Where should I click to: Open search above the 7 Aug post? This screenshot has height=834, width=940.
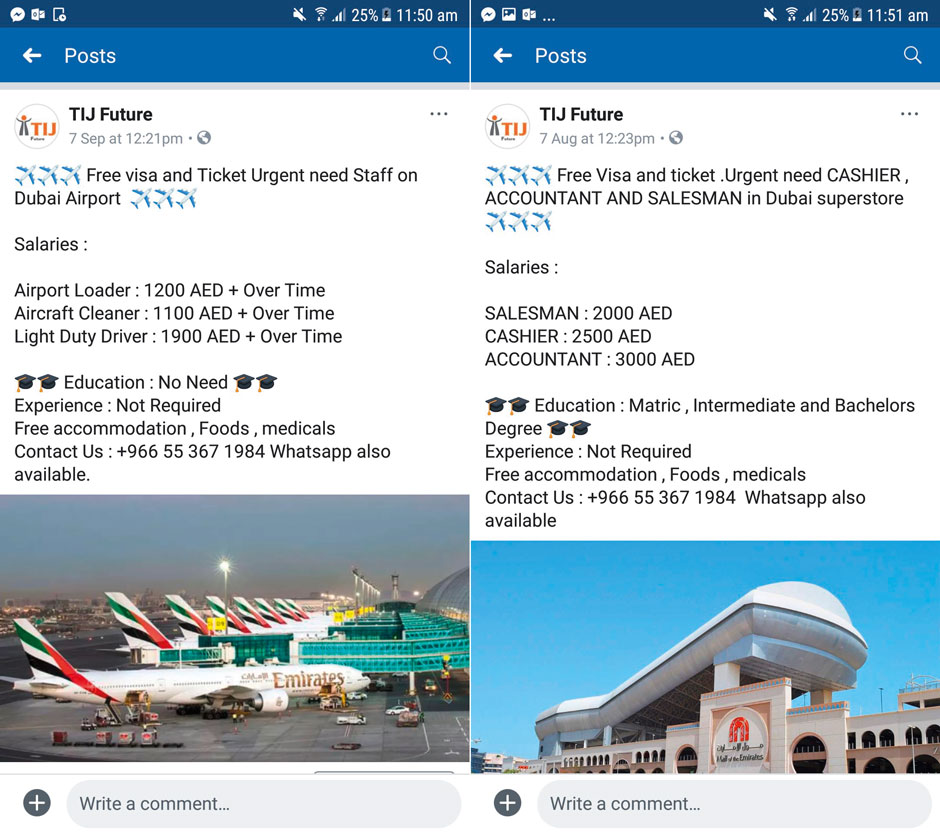pos(912,55)
